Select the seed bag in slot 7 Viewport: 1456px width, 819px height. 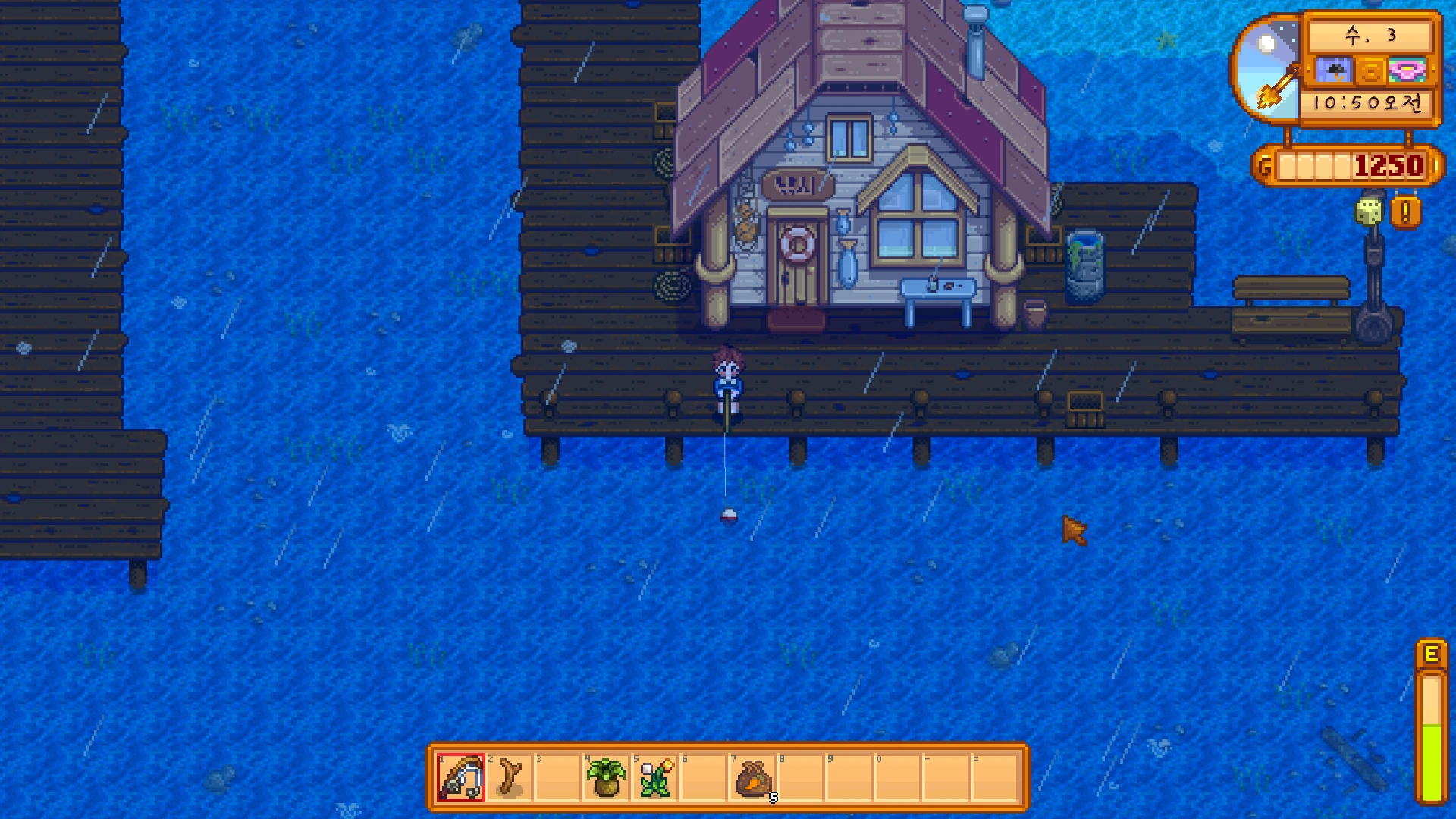(752, 777)
